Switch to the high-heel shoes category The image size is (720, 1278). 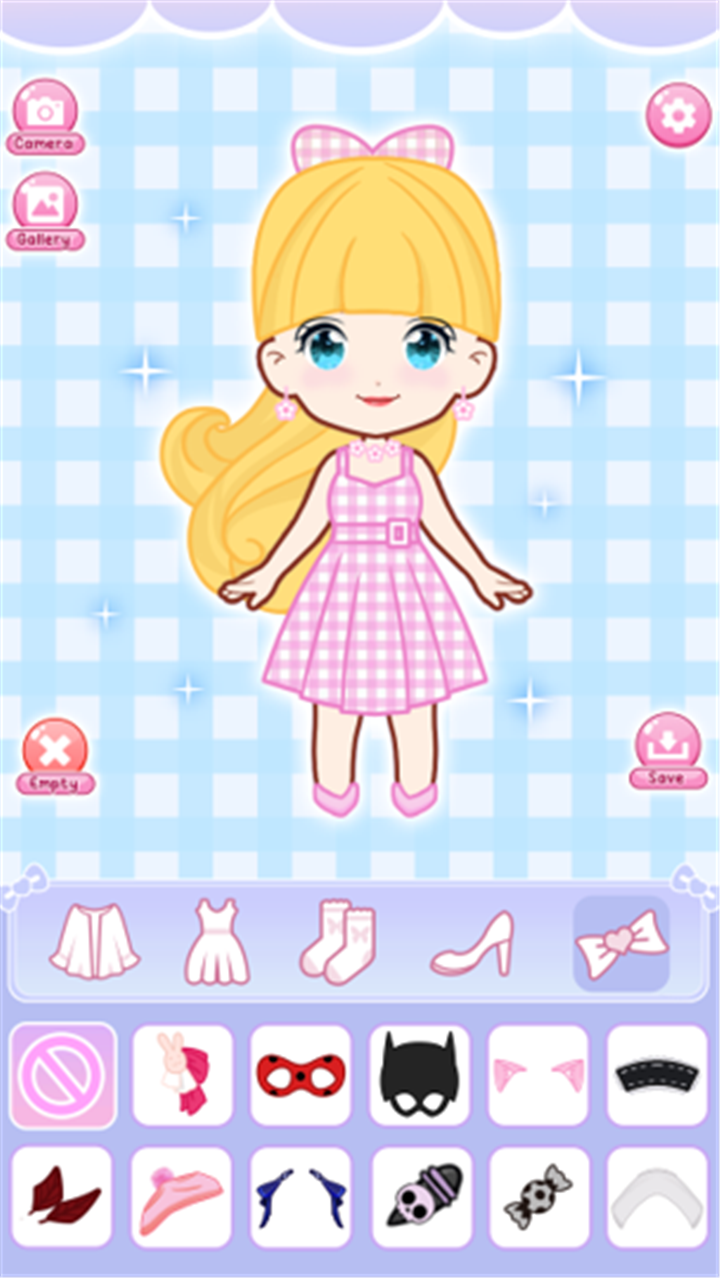point(472,945)
